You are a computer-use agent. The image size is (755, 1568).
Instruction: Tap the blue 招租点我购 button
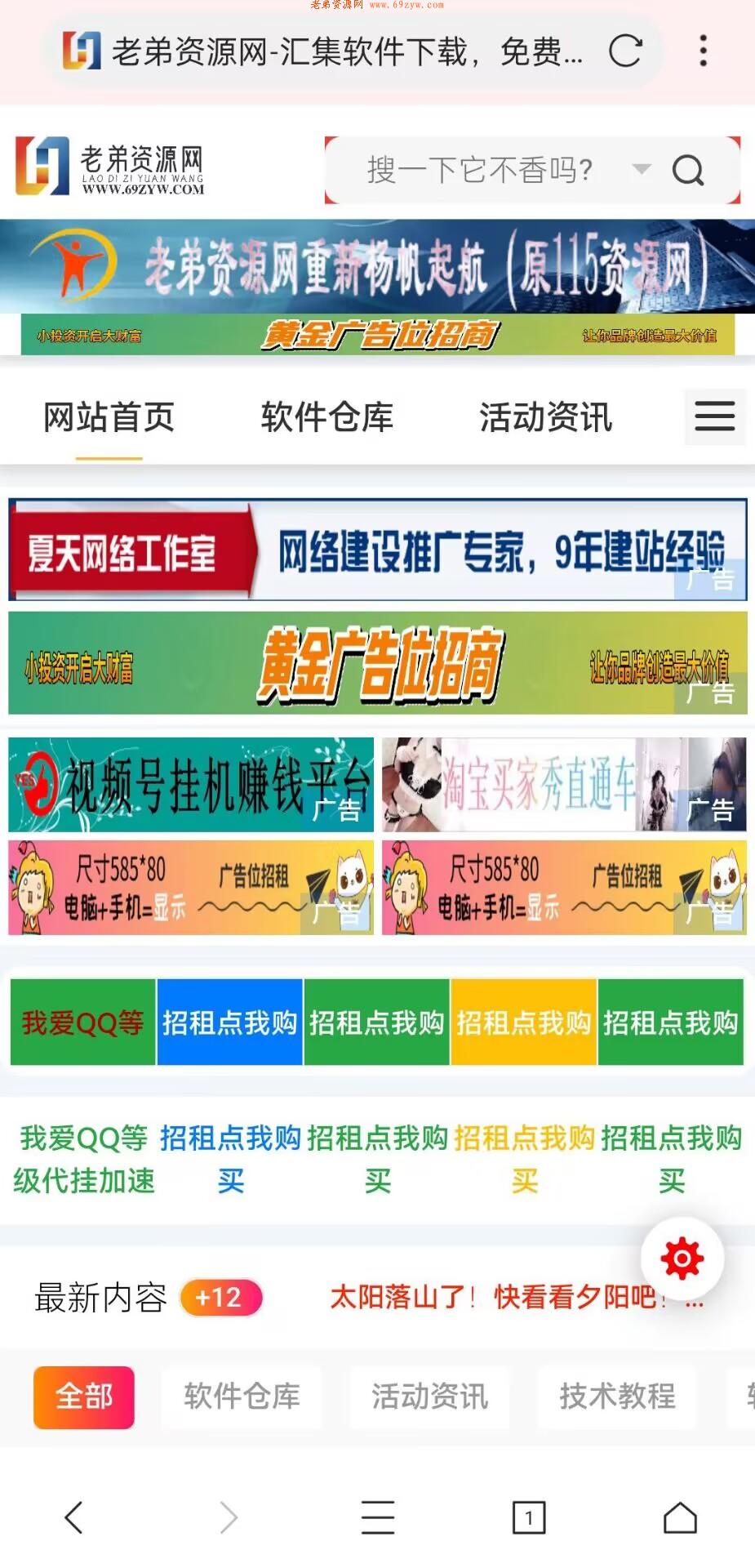229,1022
